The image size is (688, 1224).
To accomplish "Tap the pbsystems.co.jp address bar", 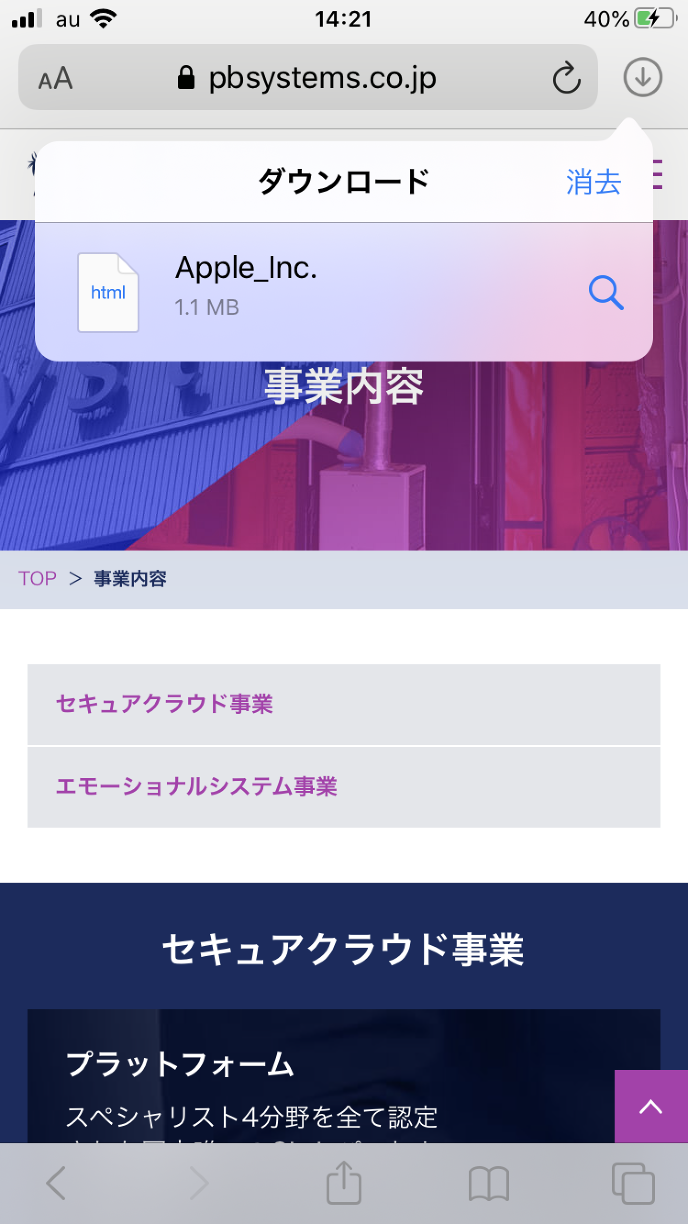I will click(x=320, y=78).
